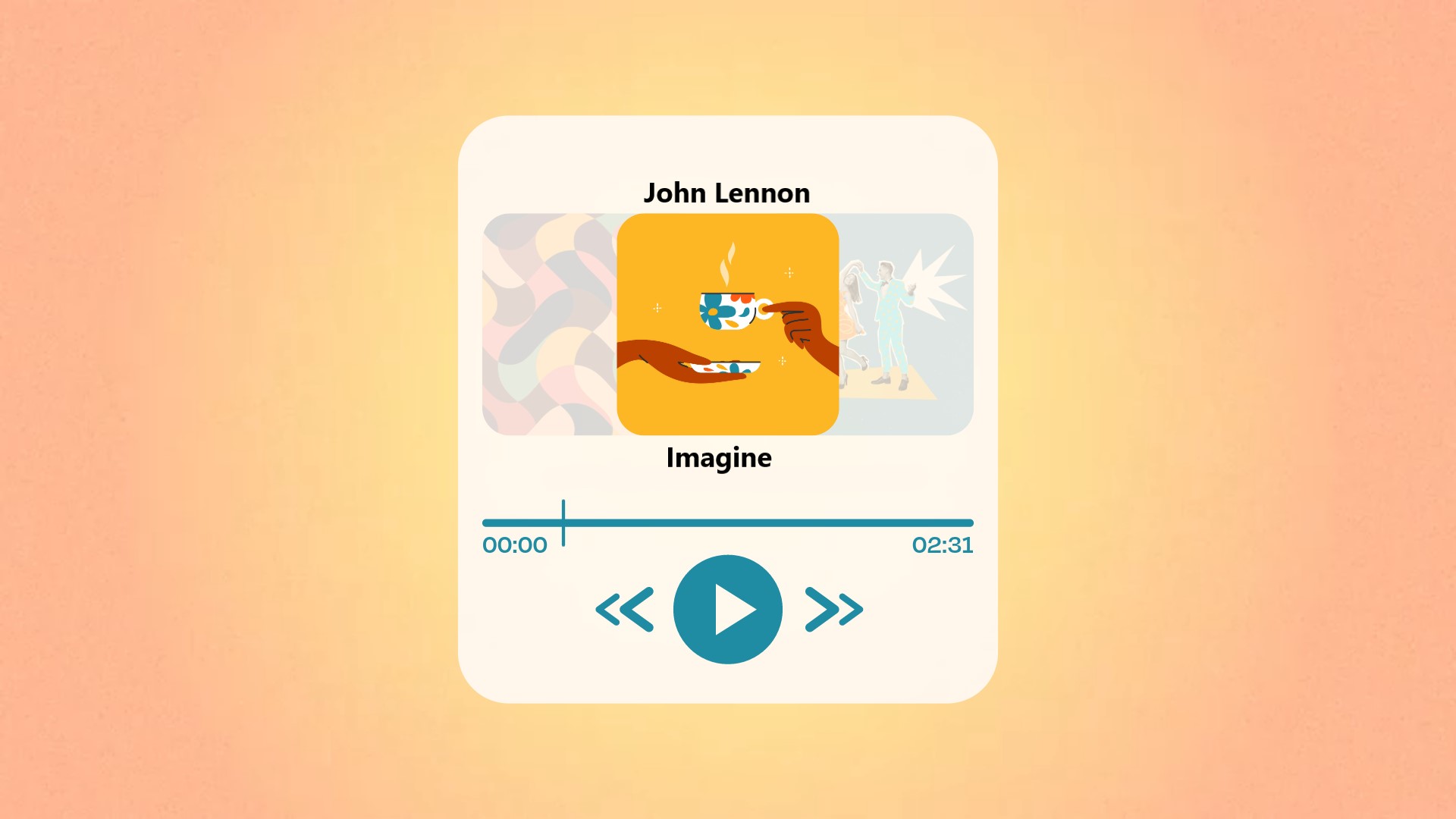The width and height of the screenshot is (1456, 819).
Task: Skip back to the previous track
Action: [625, 609]
